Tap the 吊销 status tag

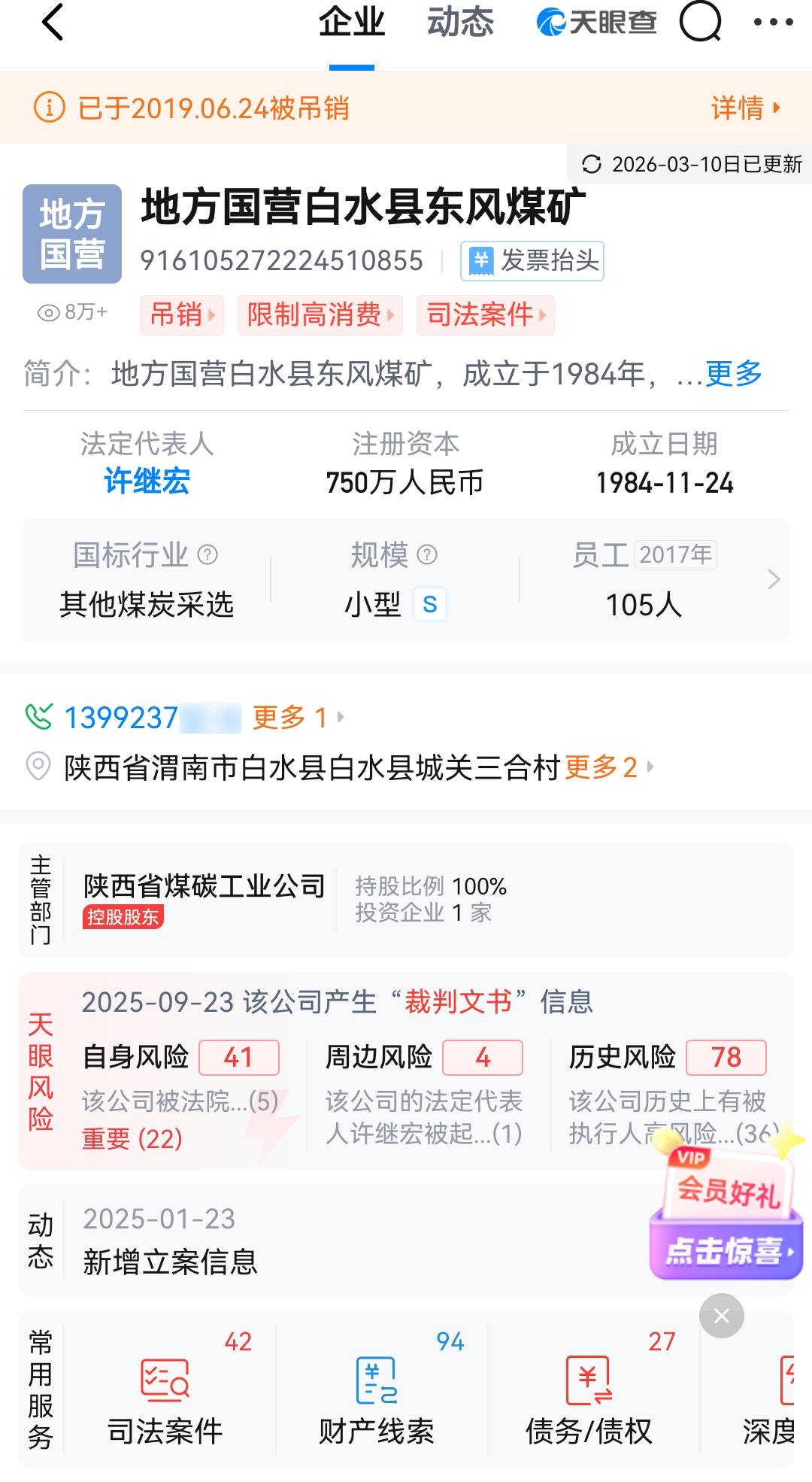point(182,314)
